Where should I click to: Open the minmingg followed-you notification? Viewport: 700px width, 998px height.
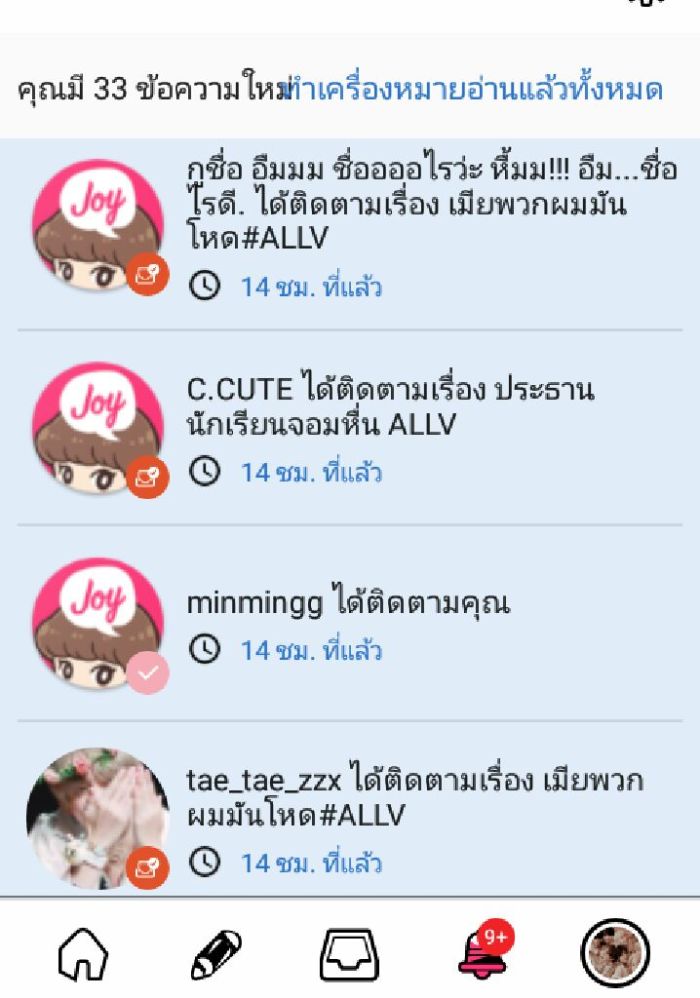tap(348, 604)
